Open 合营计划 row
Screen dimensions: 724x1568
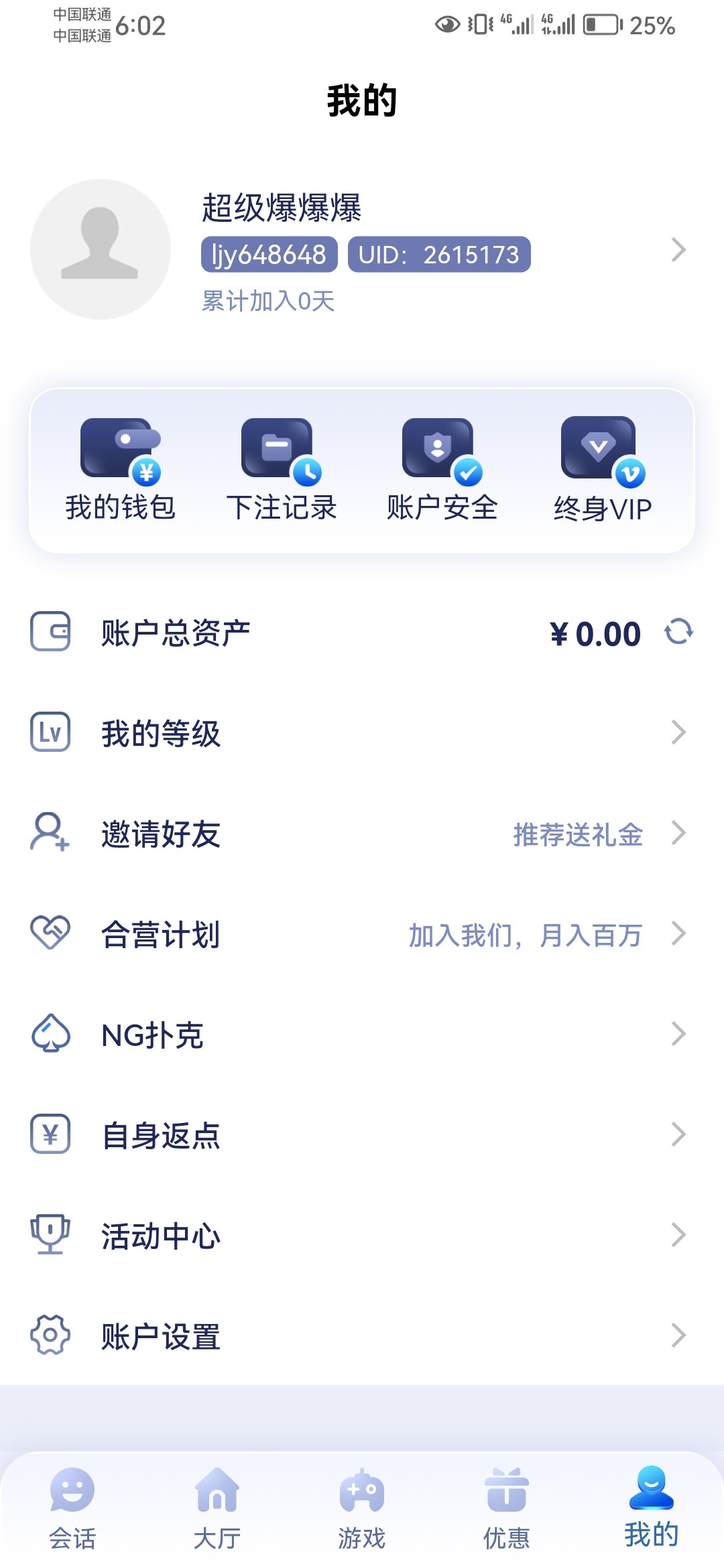pos(362,934)
